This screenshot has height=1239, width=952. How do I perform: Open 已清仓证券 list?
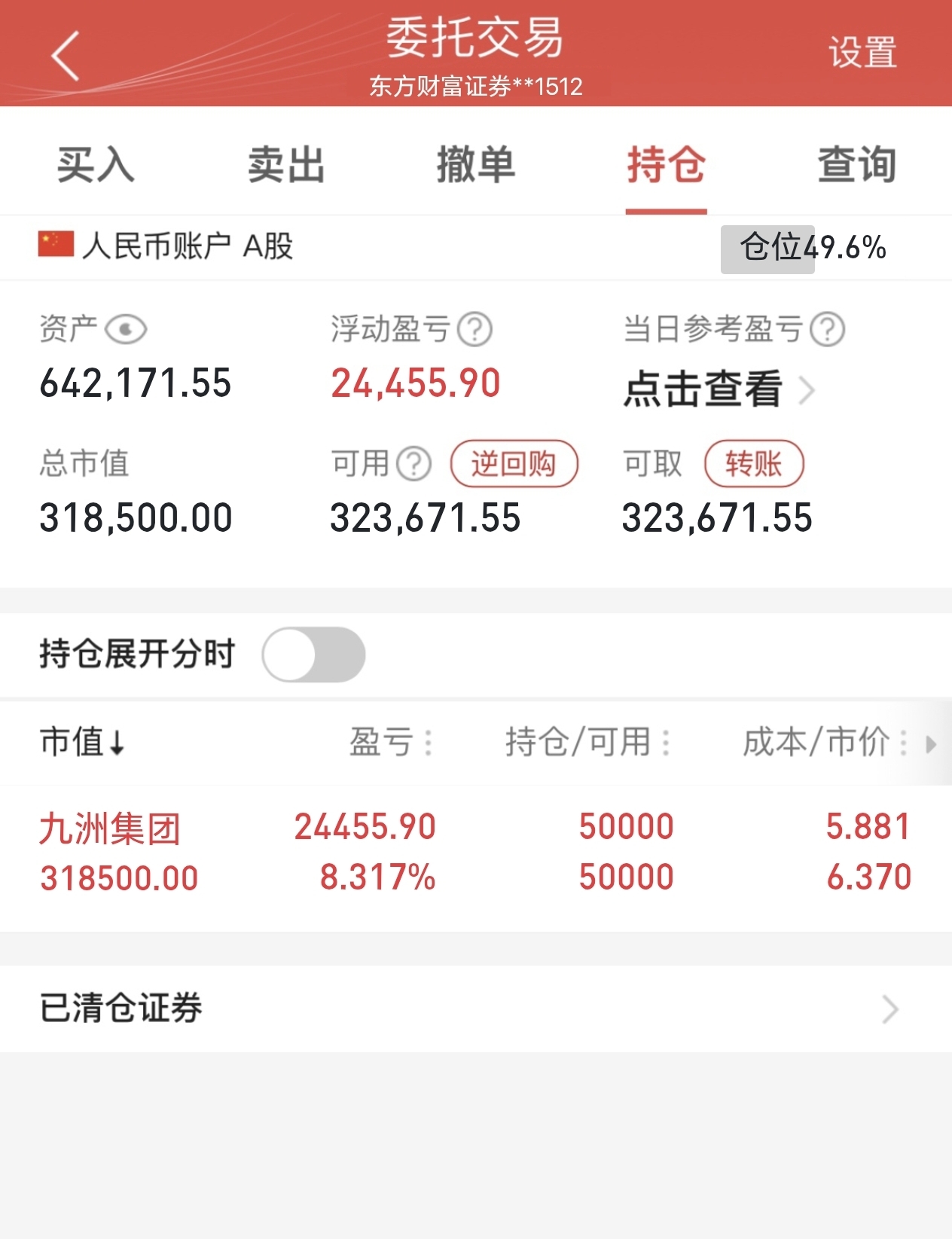pos(476,1009)
